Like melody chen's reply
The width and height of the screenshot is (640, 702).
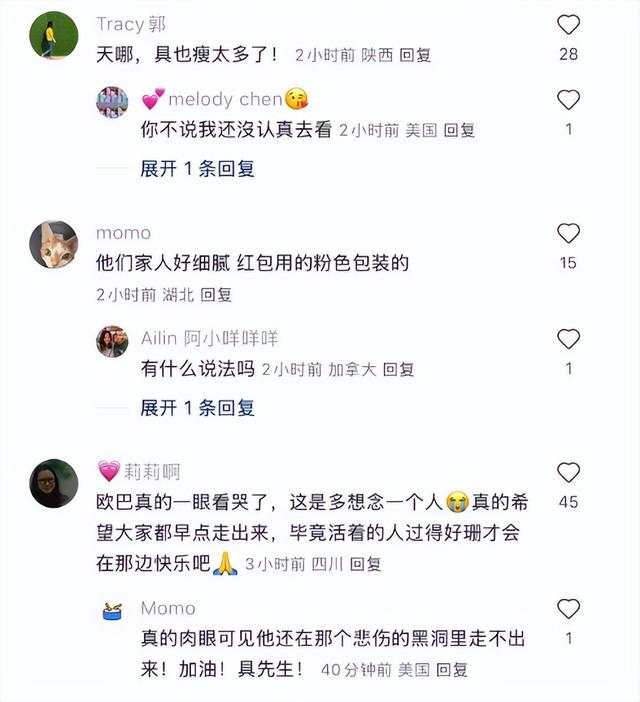tap(568, 100)
